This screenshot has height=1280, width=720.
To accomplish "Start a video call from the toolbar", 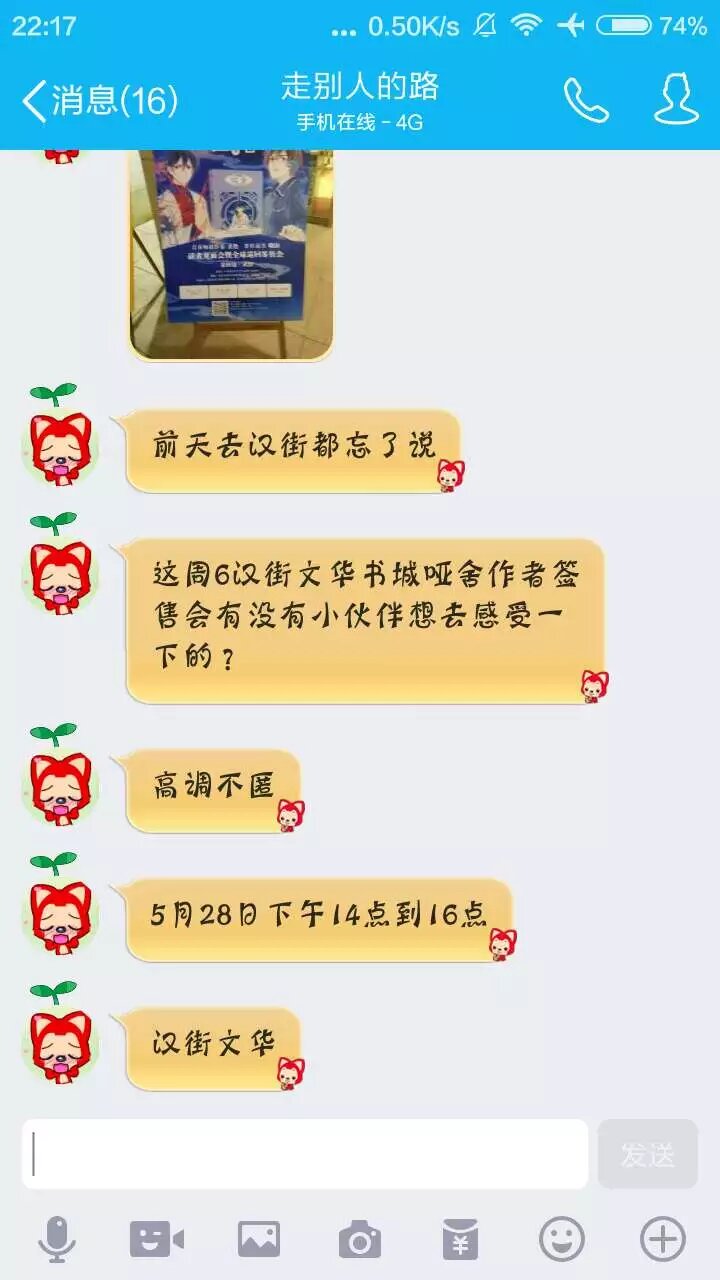I will [x=157, y=1240].
